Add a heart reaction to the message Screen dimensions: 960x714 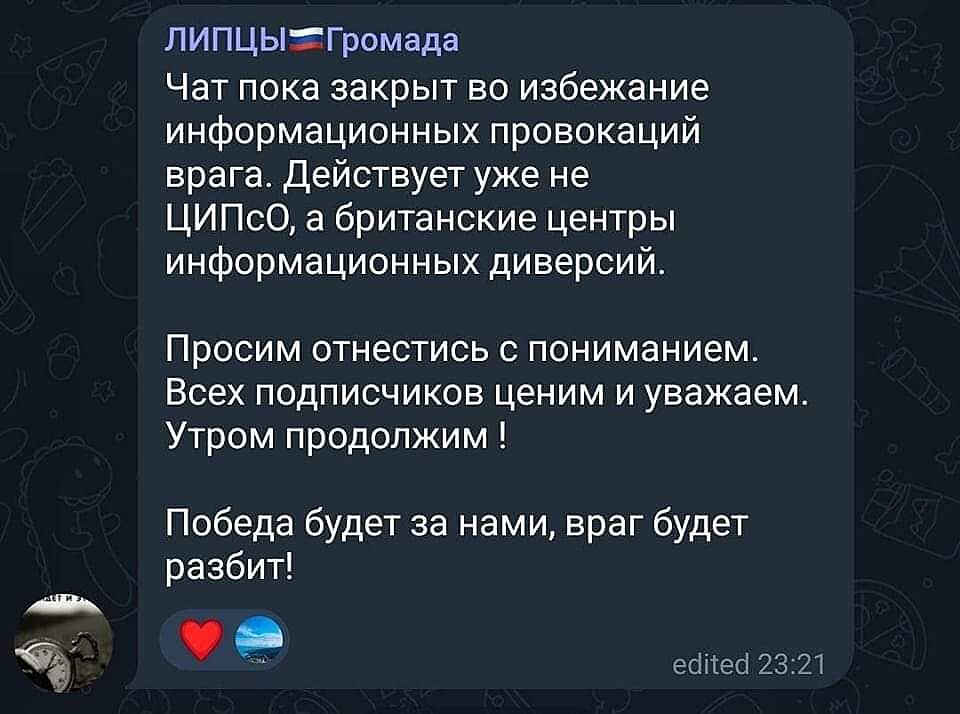[x=201, y=640]
